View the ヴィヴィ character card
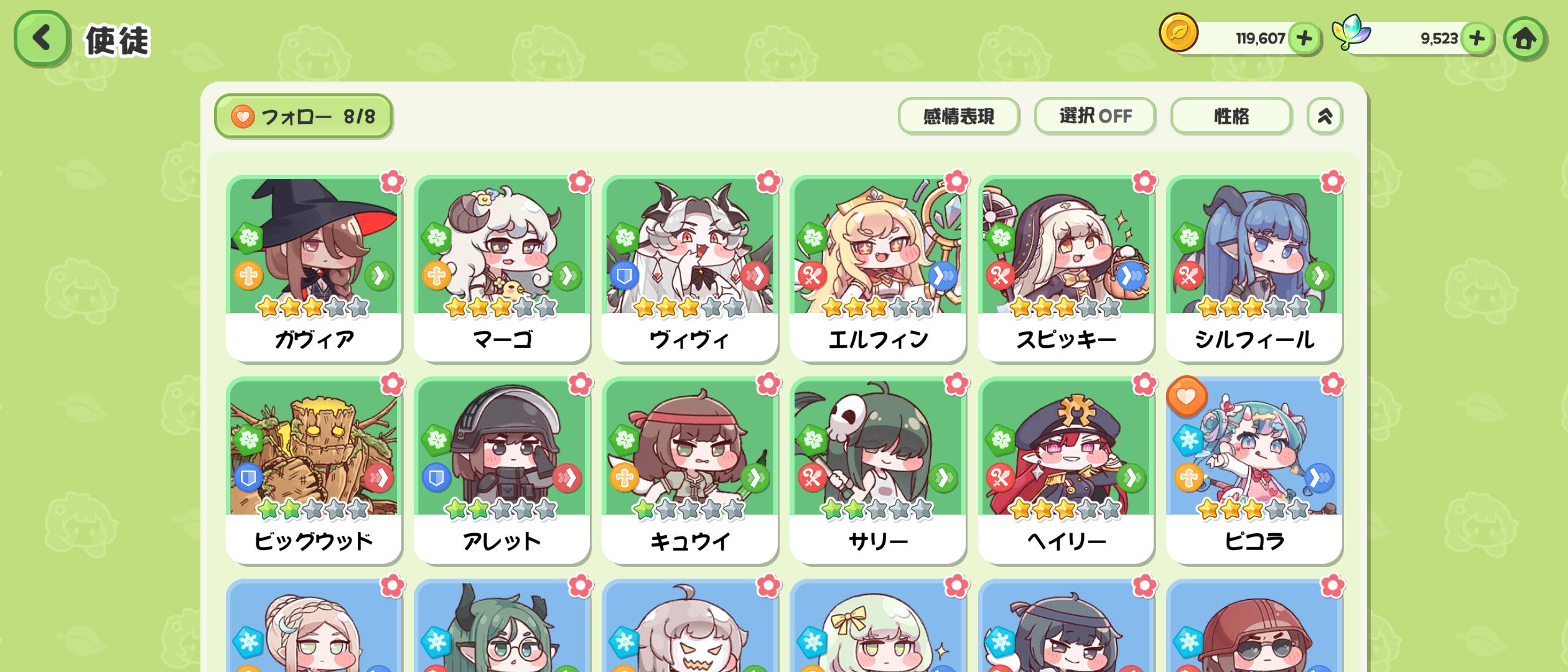The image size is (1568, 672). 689,268
